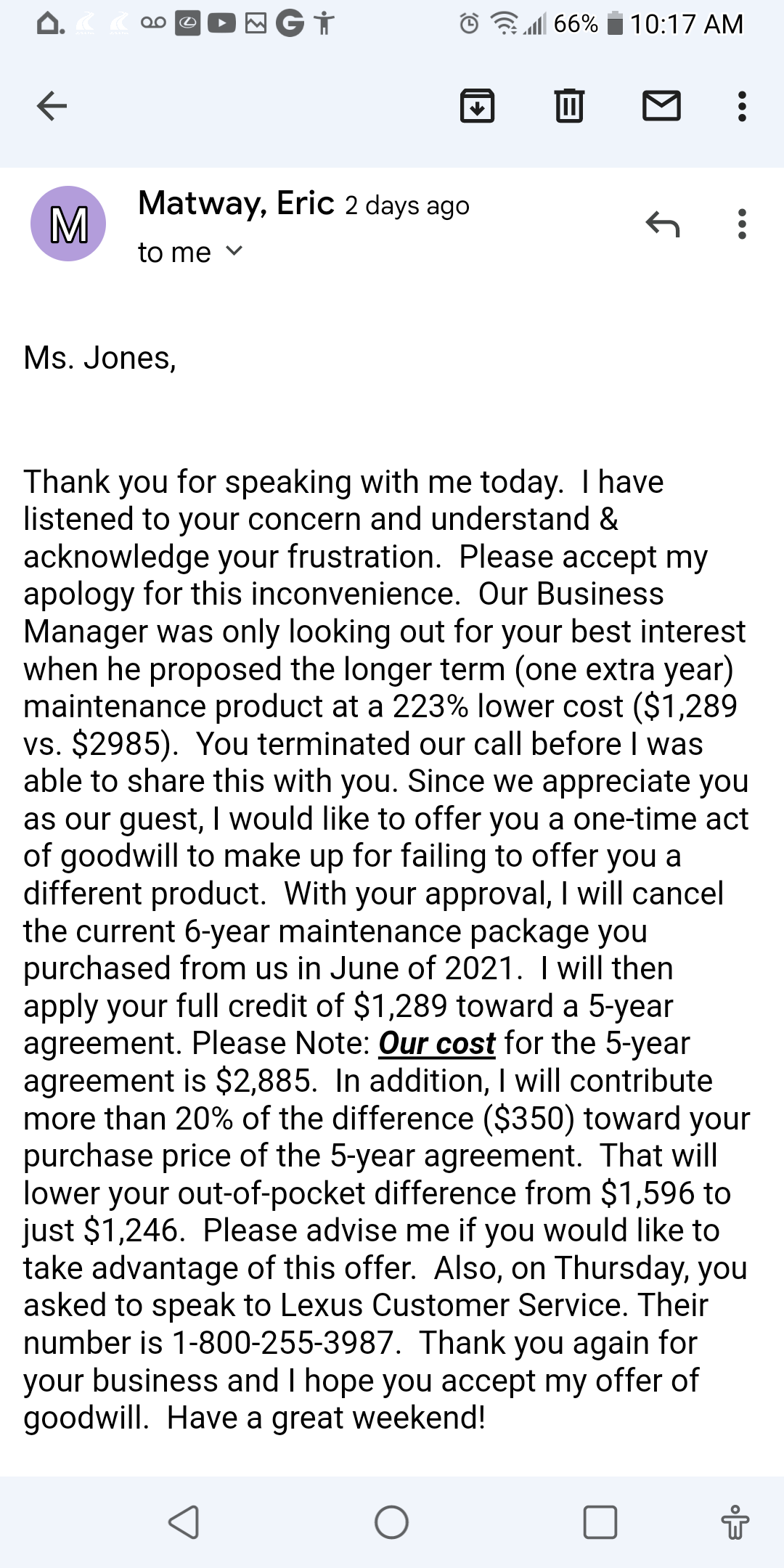This screenshot has width=784, height=1568.
Task: Expand the 'to me' recipient details
Action: coord(187,252)
